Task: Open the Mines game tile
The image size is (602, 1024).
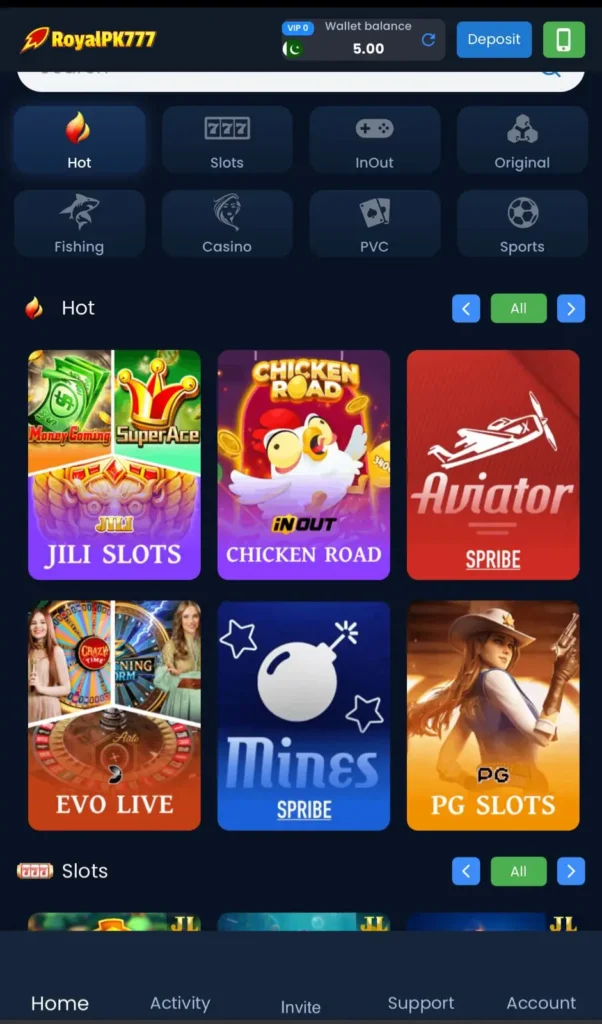Action: click(303, 715)
